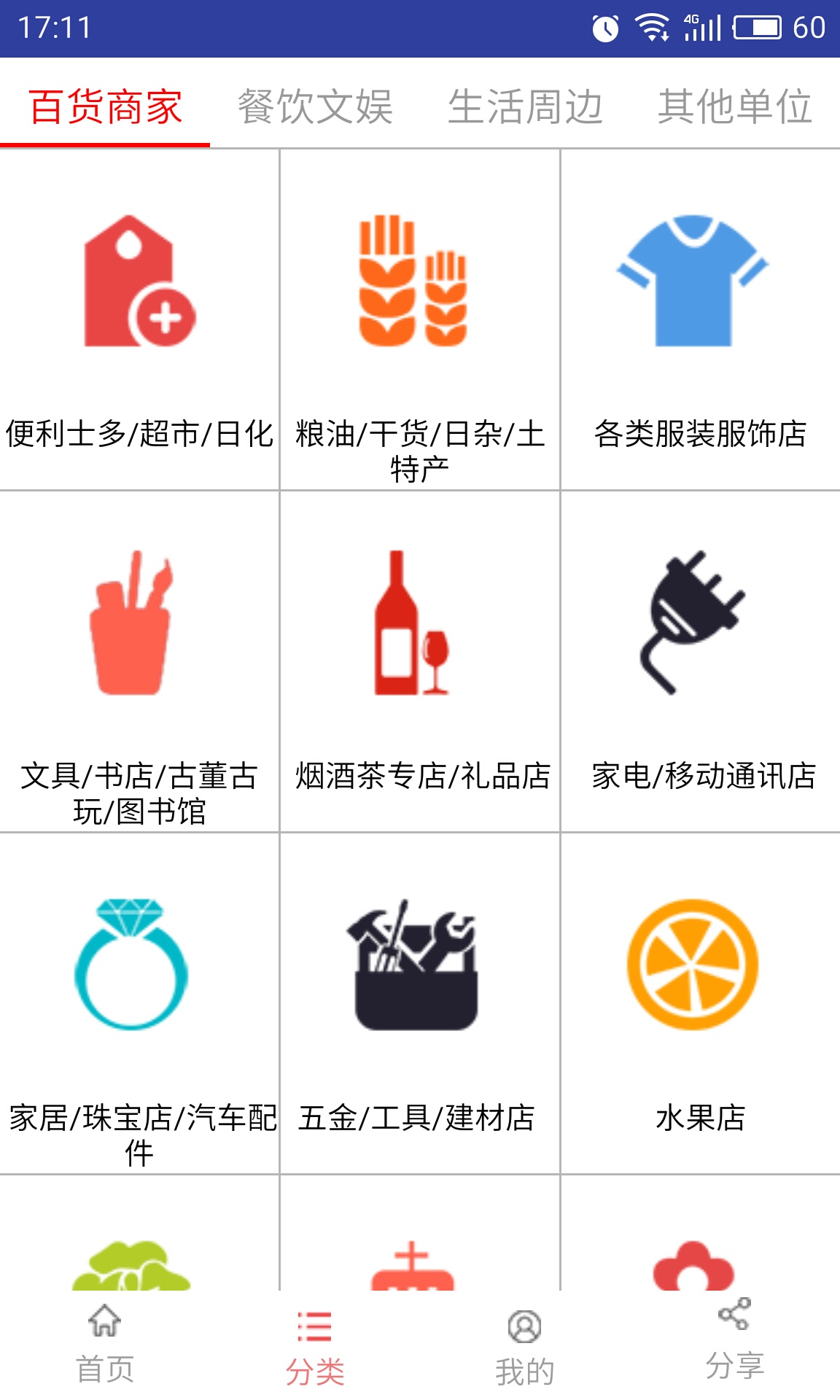Image resolution: width=840 pixels, height=1400 pixels.
Task: Open the 家居/珠宝店/汽车配件 category
Action: (x=139, y=1003)
